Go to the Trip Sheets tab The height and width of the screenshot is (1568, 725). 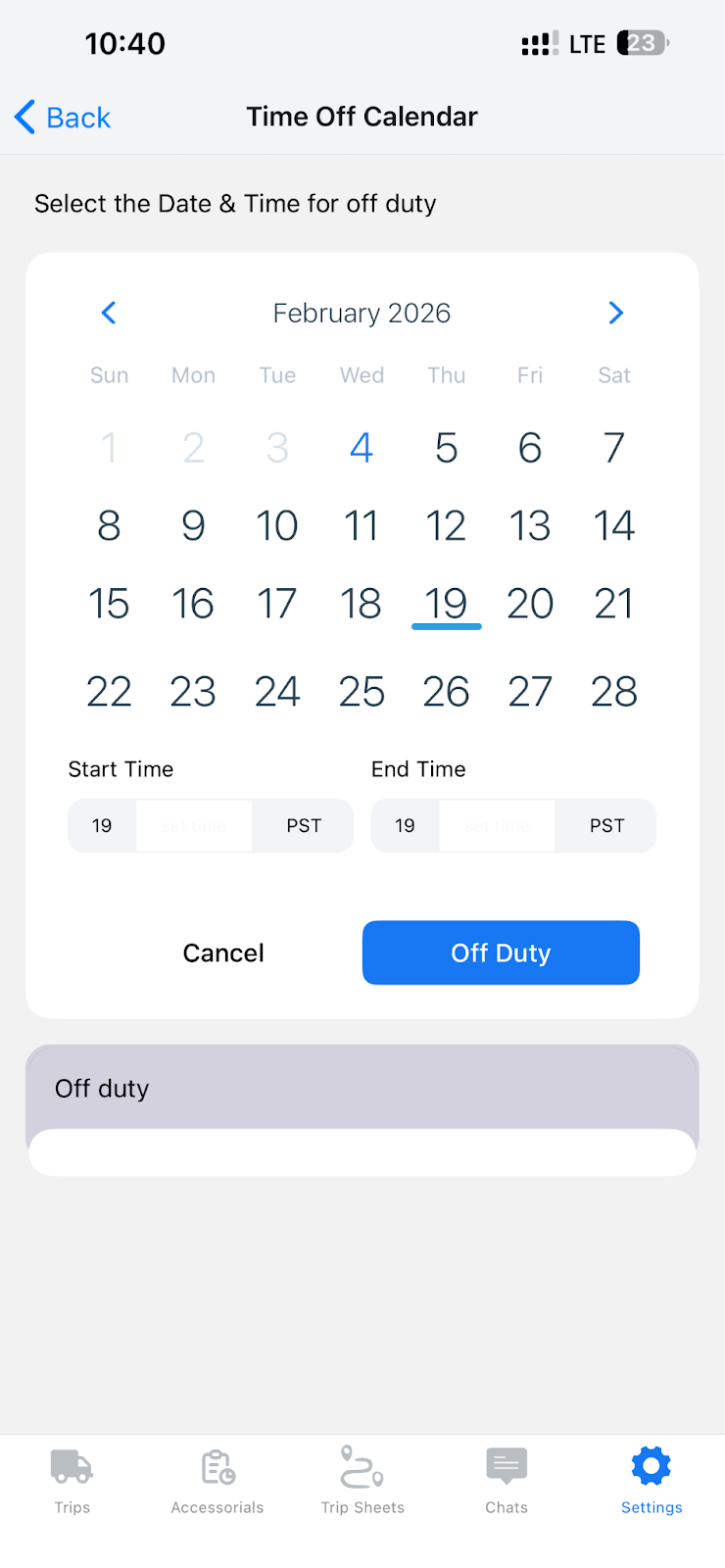(362, 1480)
